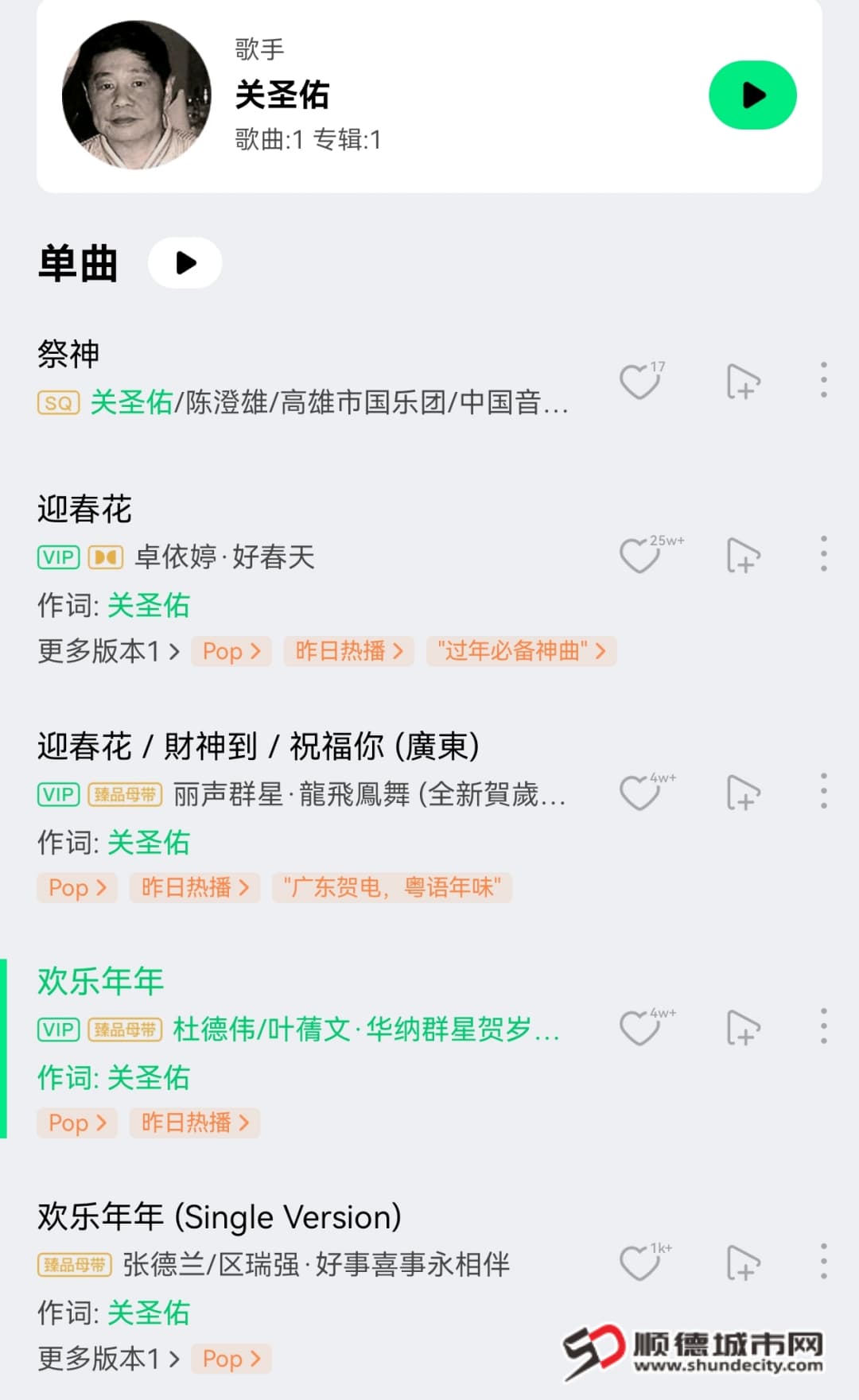Screen dimensions: 859x1400
Task: Toggle the Dolby icon next to 迎春花 VIP tag
Action: click(107, 557)
